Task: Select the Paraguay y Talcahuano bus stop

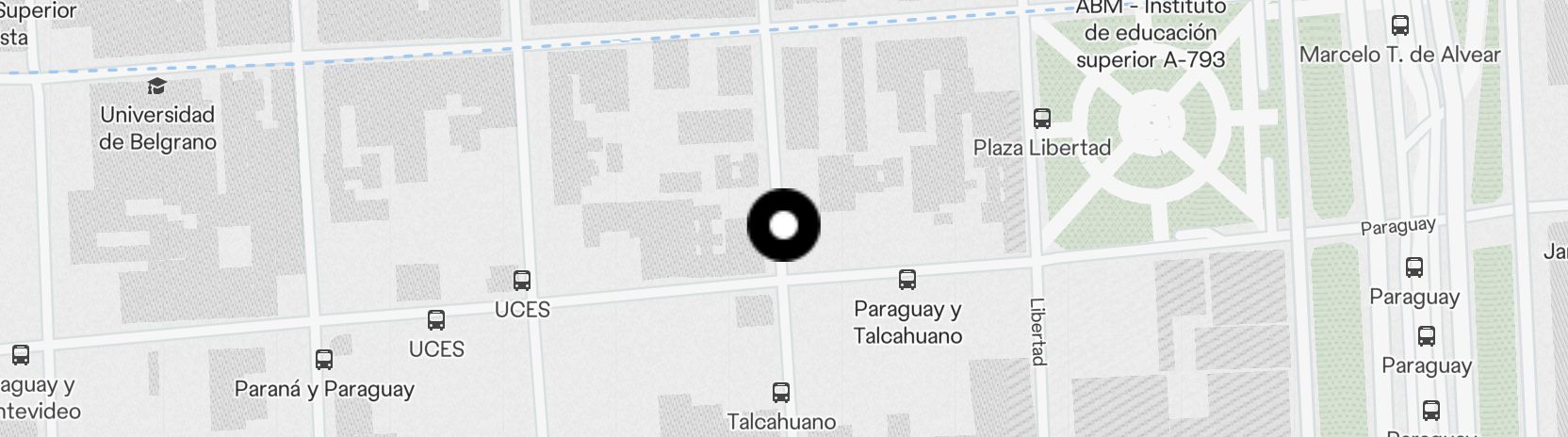Action: click(906, 280)
